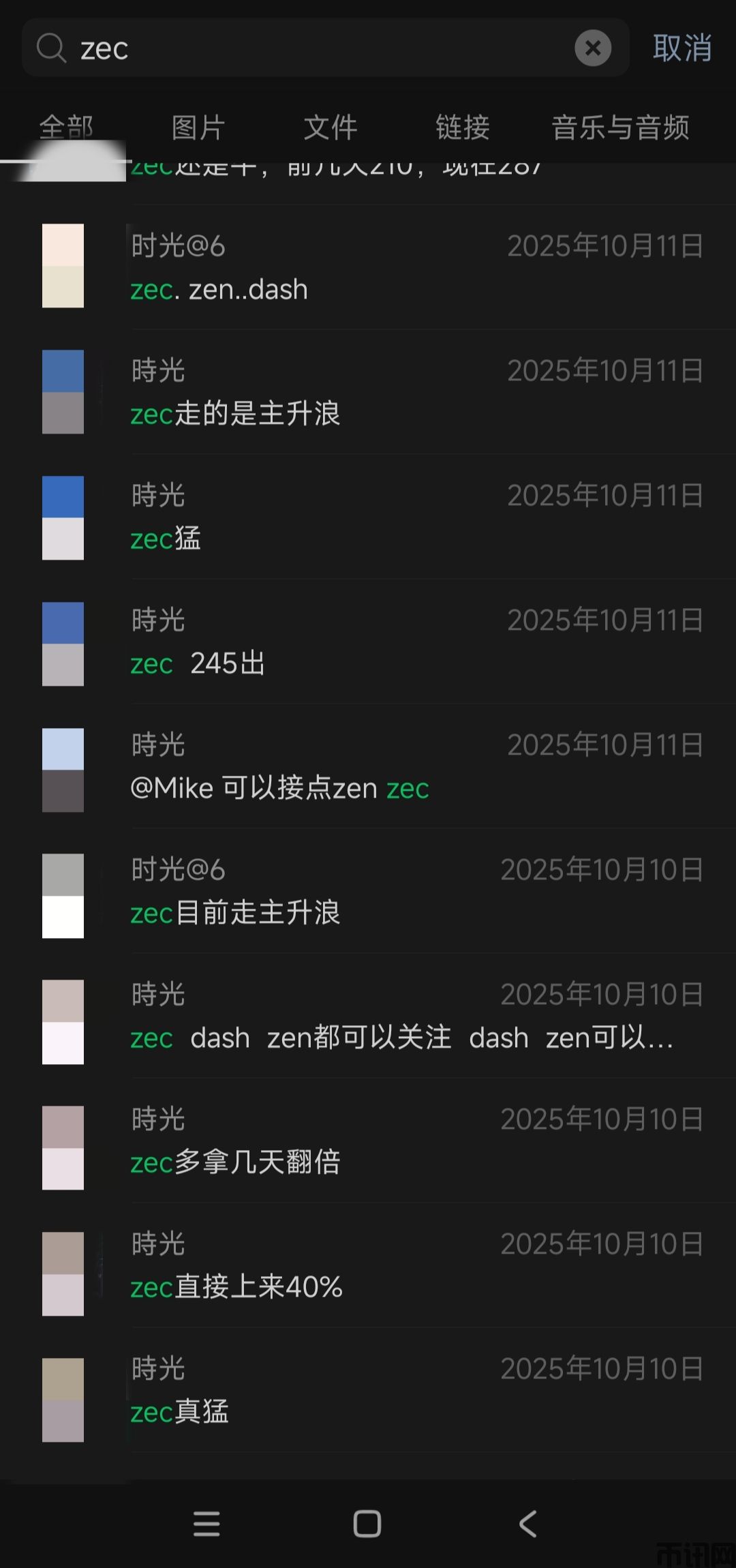The image size is (736, 1568).
Task: Open 'zec dash zen都可以关注' result
Action: (x=416, y=1016)
